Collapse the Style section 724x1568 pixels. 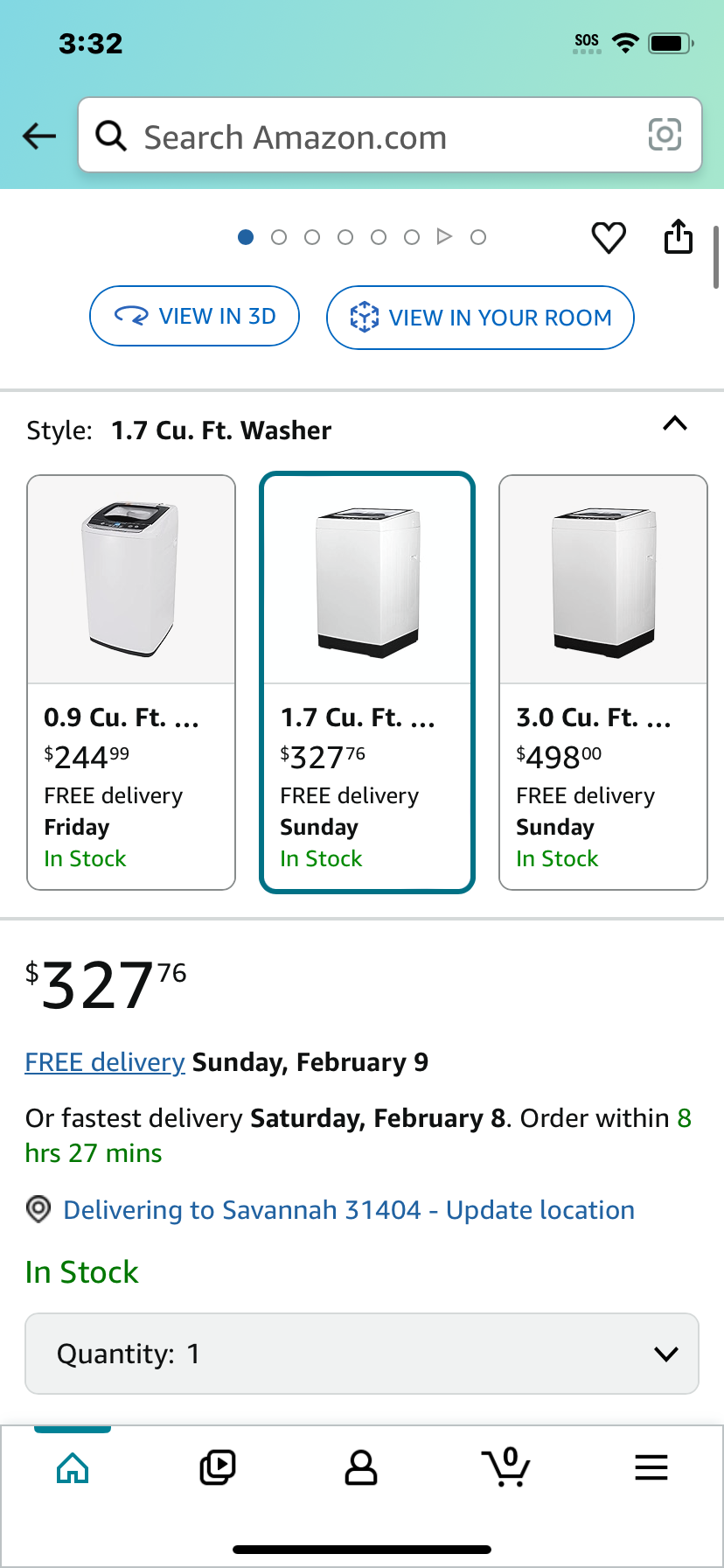pyautogui.click(x=675, y=424)
